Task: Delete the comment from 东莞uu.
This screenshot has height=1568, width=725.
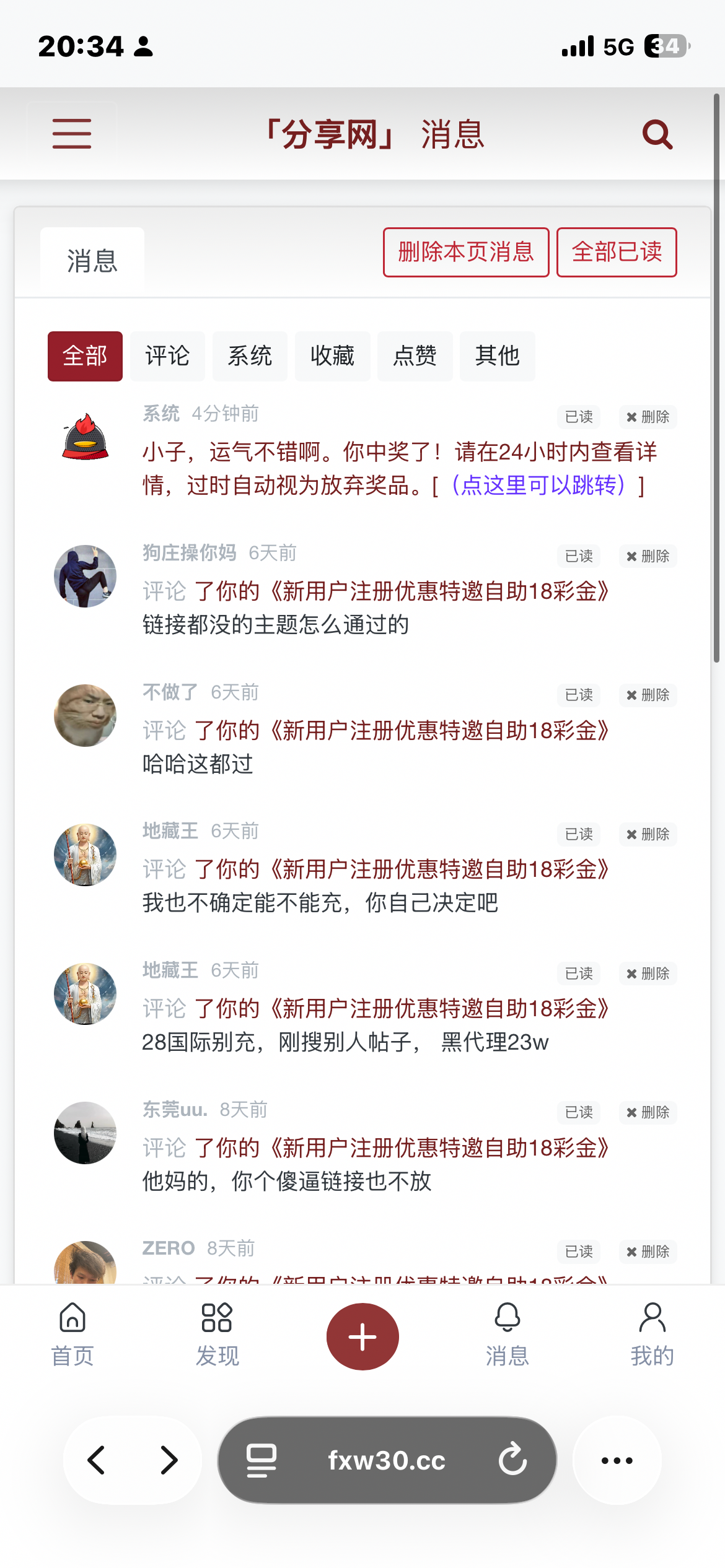Action: point(648,1112)
